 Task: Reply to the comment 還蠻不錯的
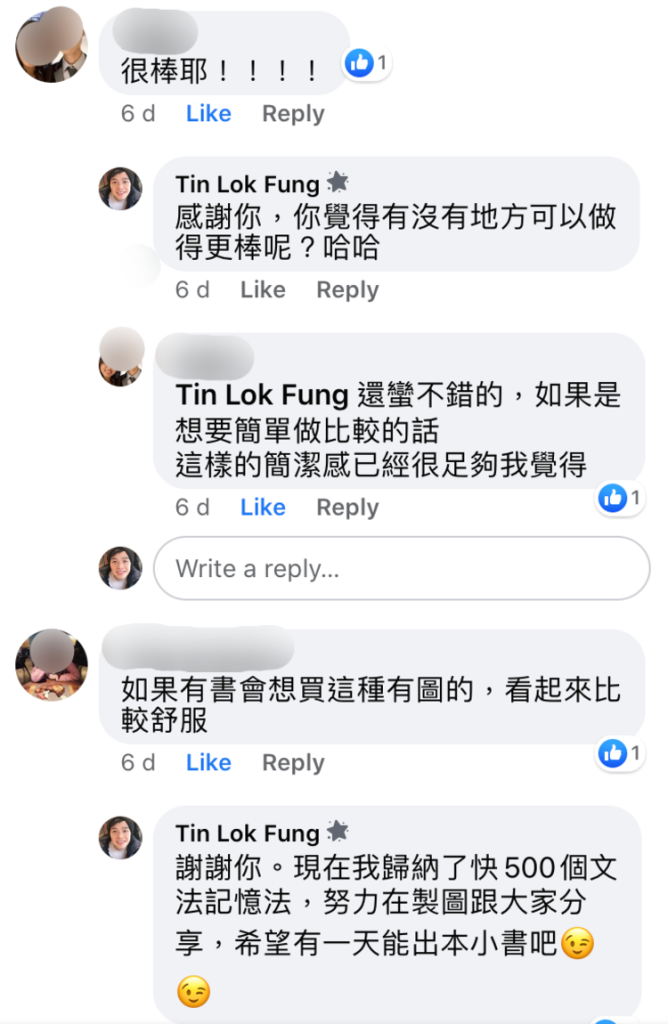pyautogui.click(x=347, y=508)
